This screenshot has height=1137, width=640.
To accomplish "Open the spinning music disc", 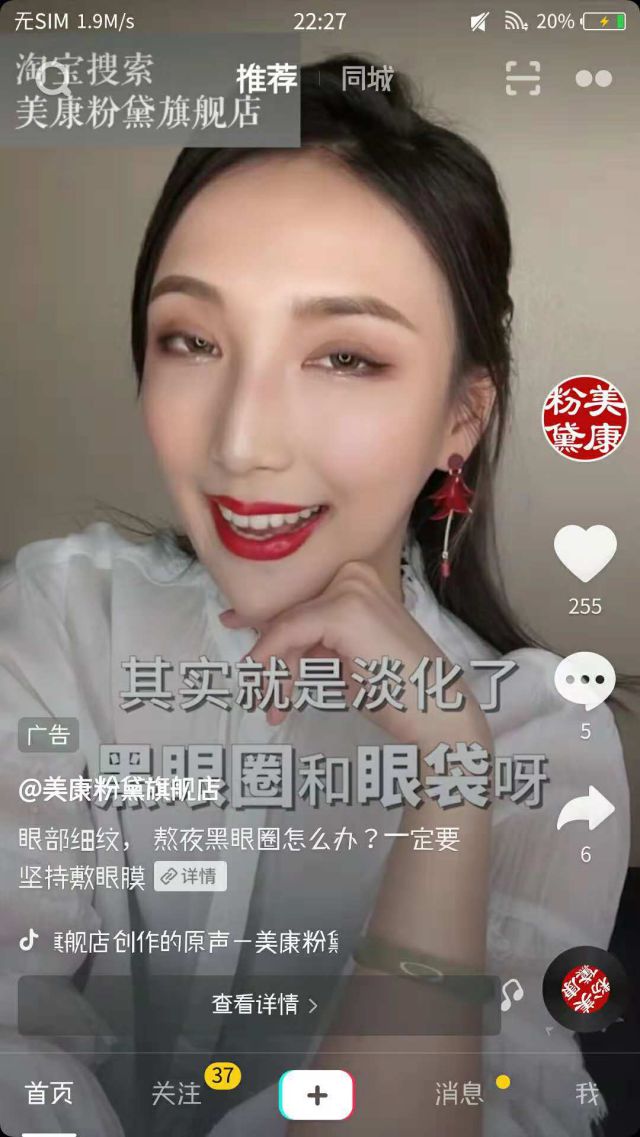I will click(585, 988).
